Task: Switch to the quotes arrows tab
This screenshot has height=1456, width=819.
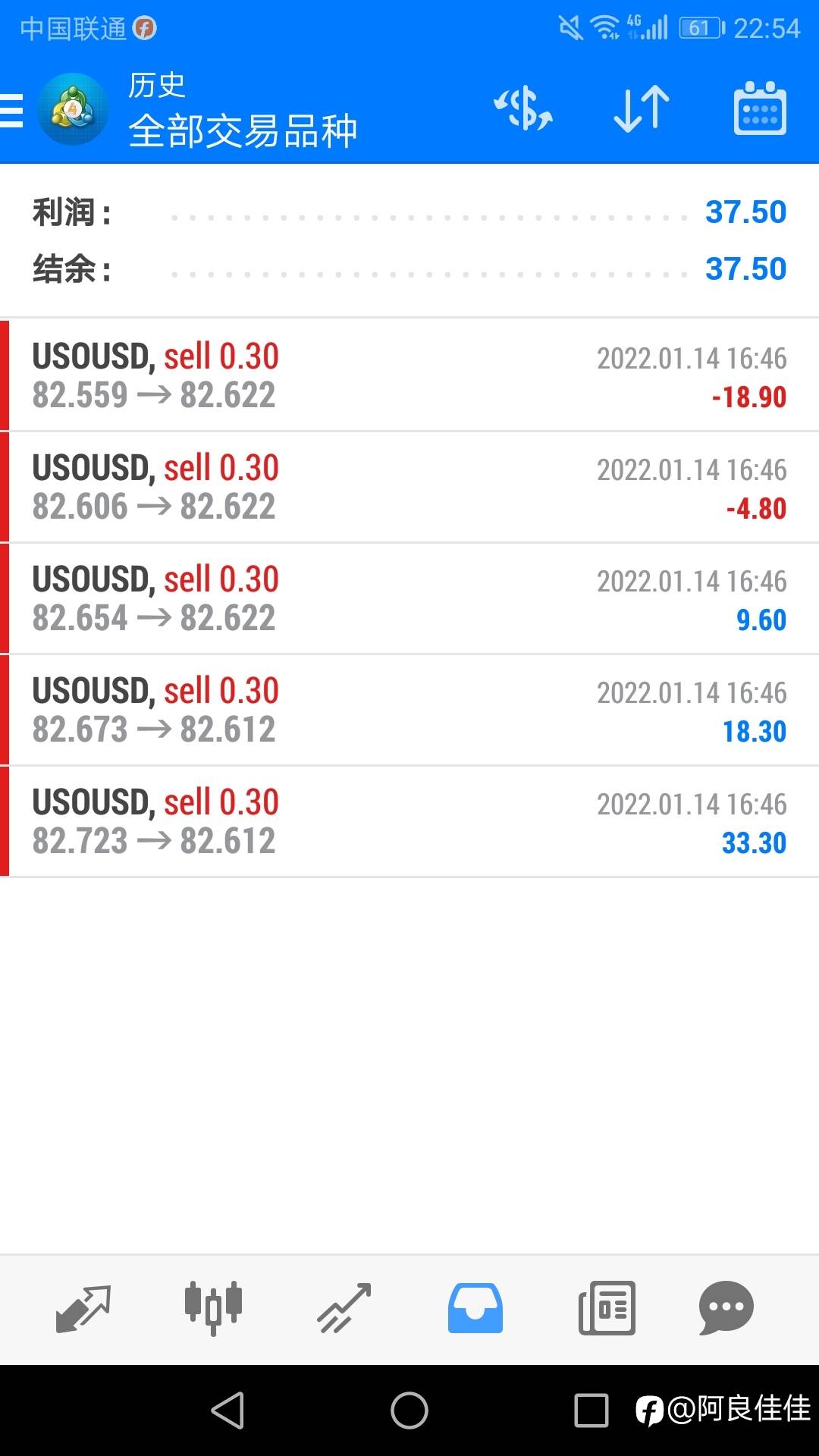Action: pyautogui.click(x=83, y=1308)
